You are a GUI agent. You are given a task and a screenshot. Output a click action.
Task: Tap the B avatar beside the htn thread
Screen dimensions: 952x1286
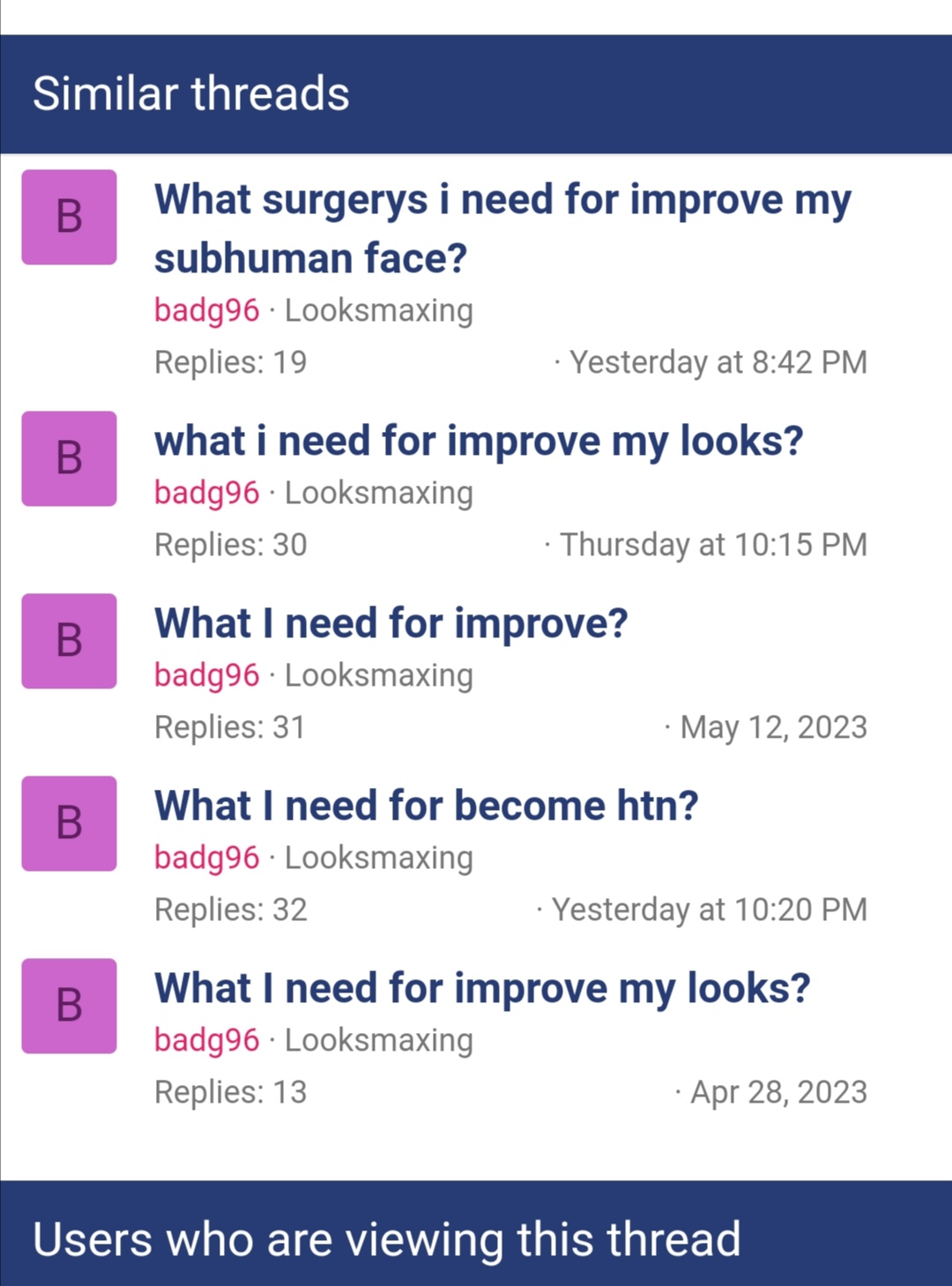click(70, 823)
